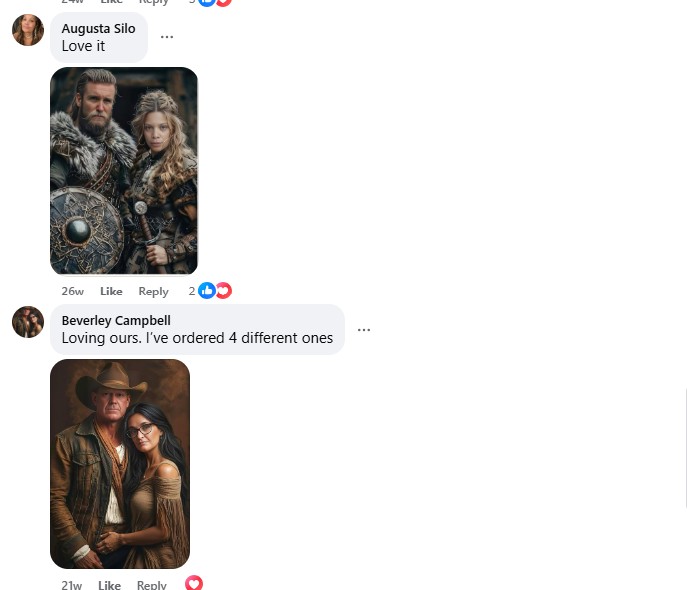Reply to Beverley Campbell's comment
This screenshot has height=590, width=687.
click(151, 585)
